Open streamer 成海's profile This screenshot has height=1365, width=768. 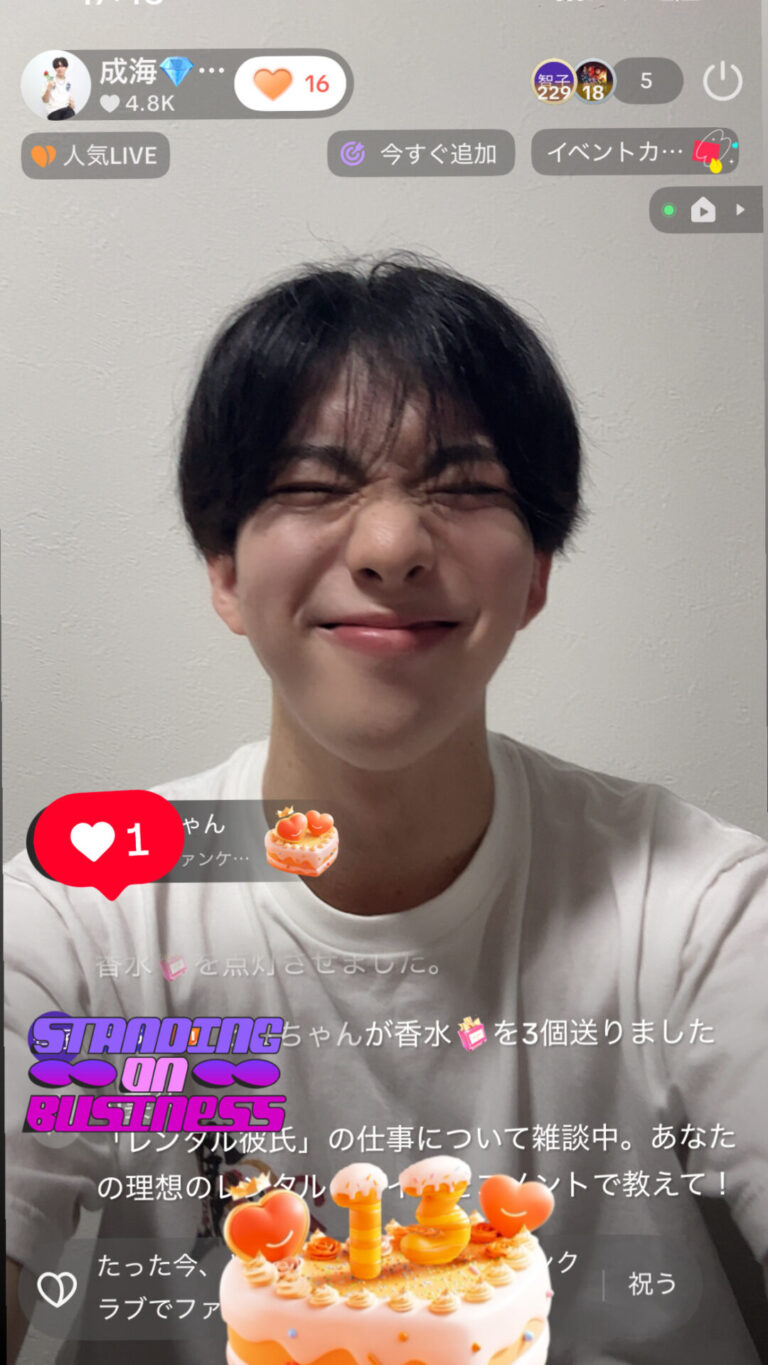pos(56,85)
